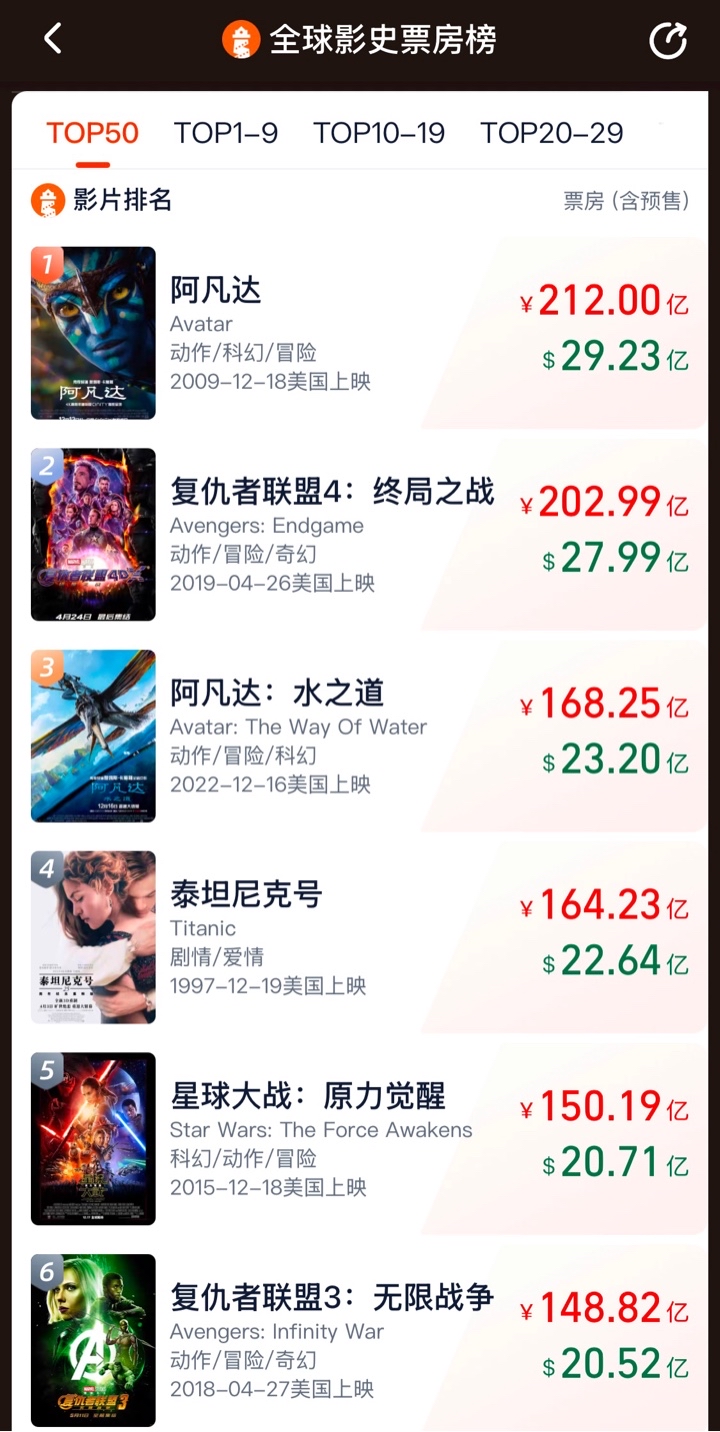Go back using the top-left arrow
The height and width of the screenshot is (1432, 720).
[x=53, y=40]
